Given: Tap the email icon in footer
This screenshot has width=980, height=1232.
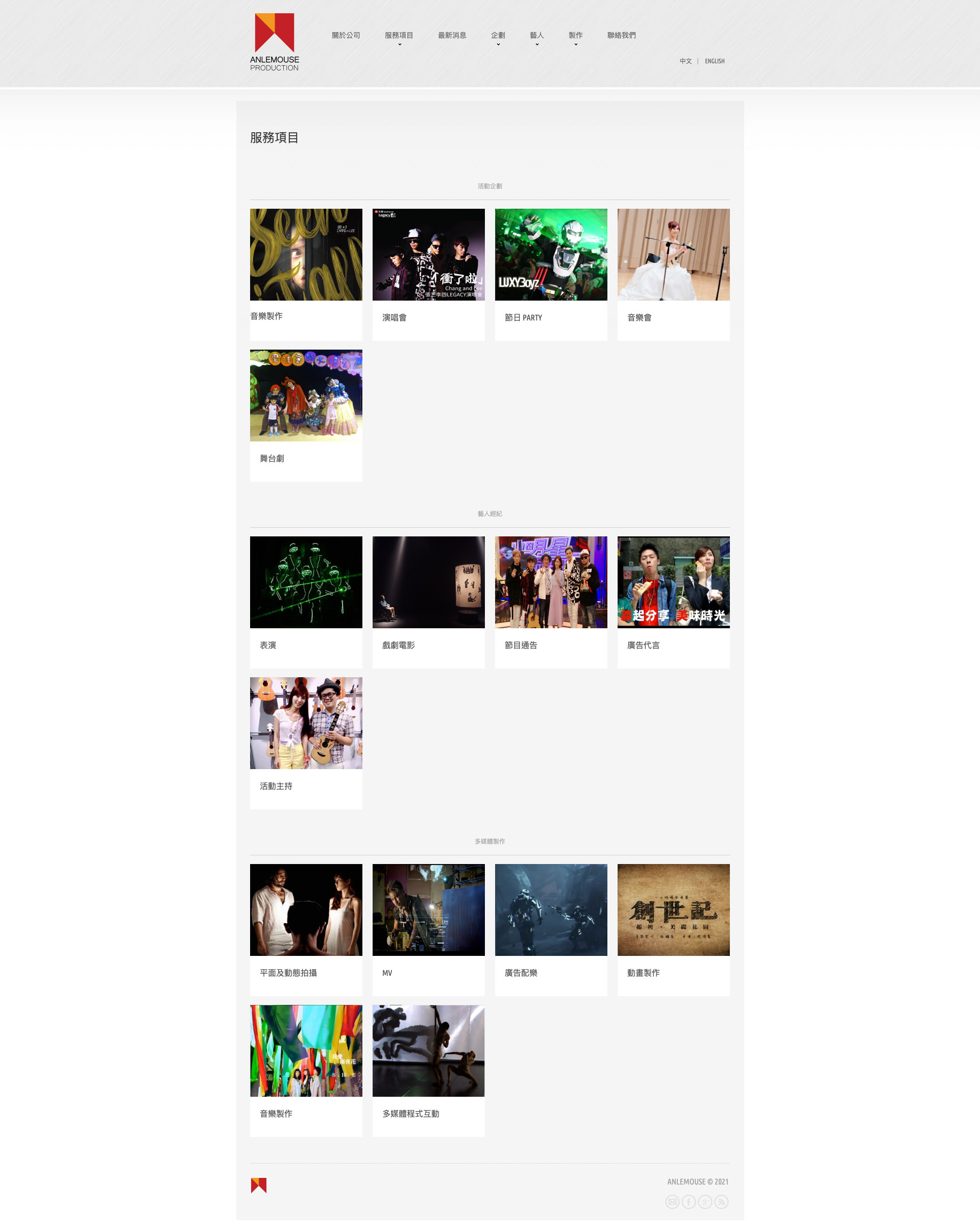Looking at the screenshot, I should pos(672,1202).
